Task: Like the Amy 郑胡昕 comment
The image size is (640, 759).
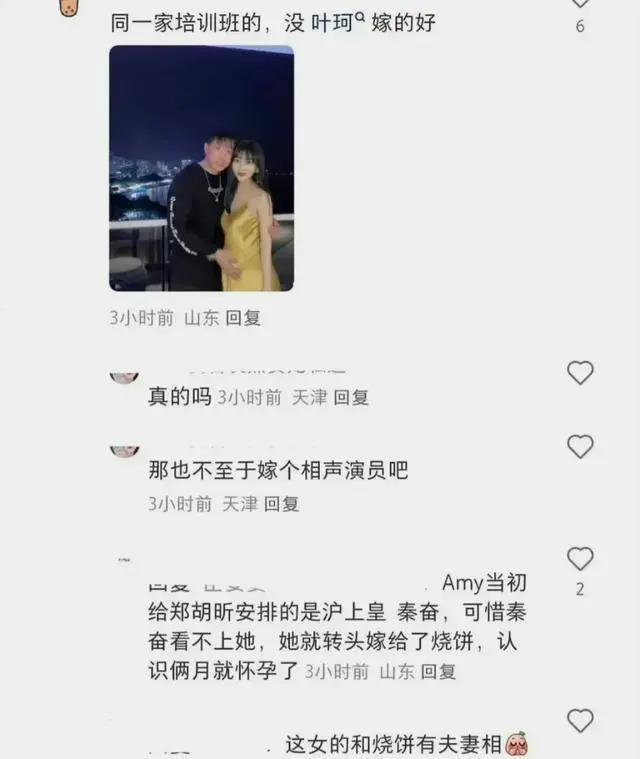Action: click(580, 559)
